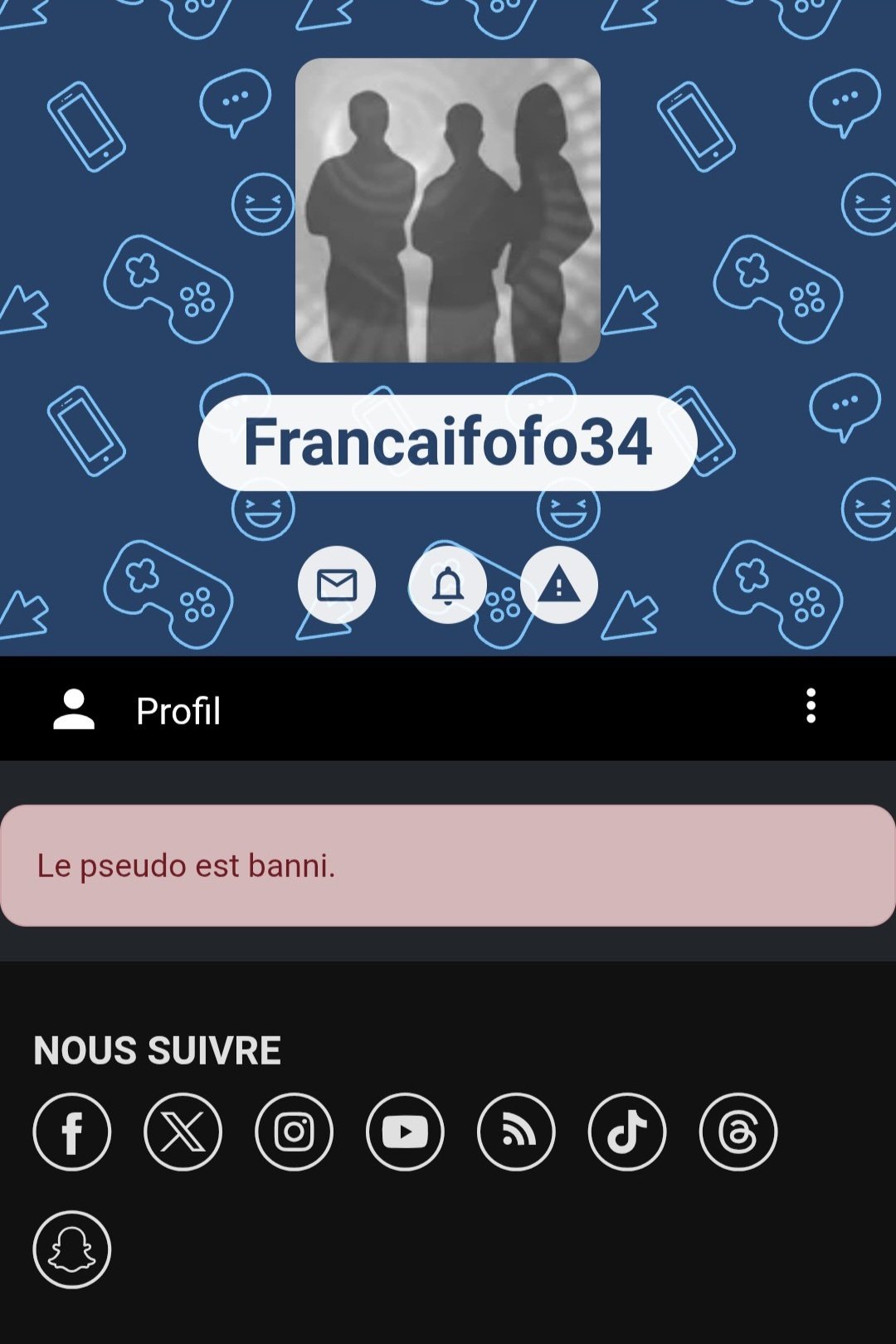
Task: Follow on Snapchat via the ghost icon
Action: click(x=72, y=1249)
